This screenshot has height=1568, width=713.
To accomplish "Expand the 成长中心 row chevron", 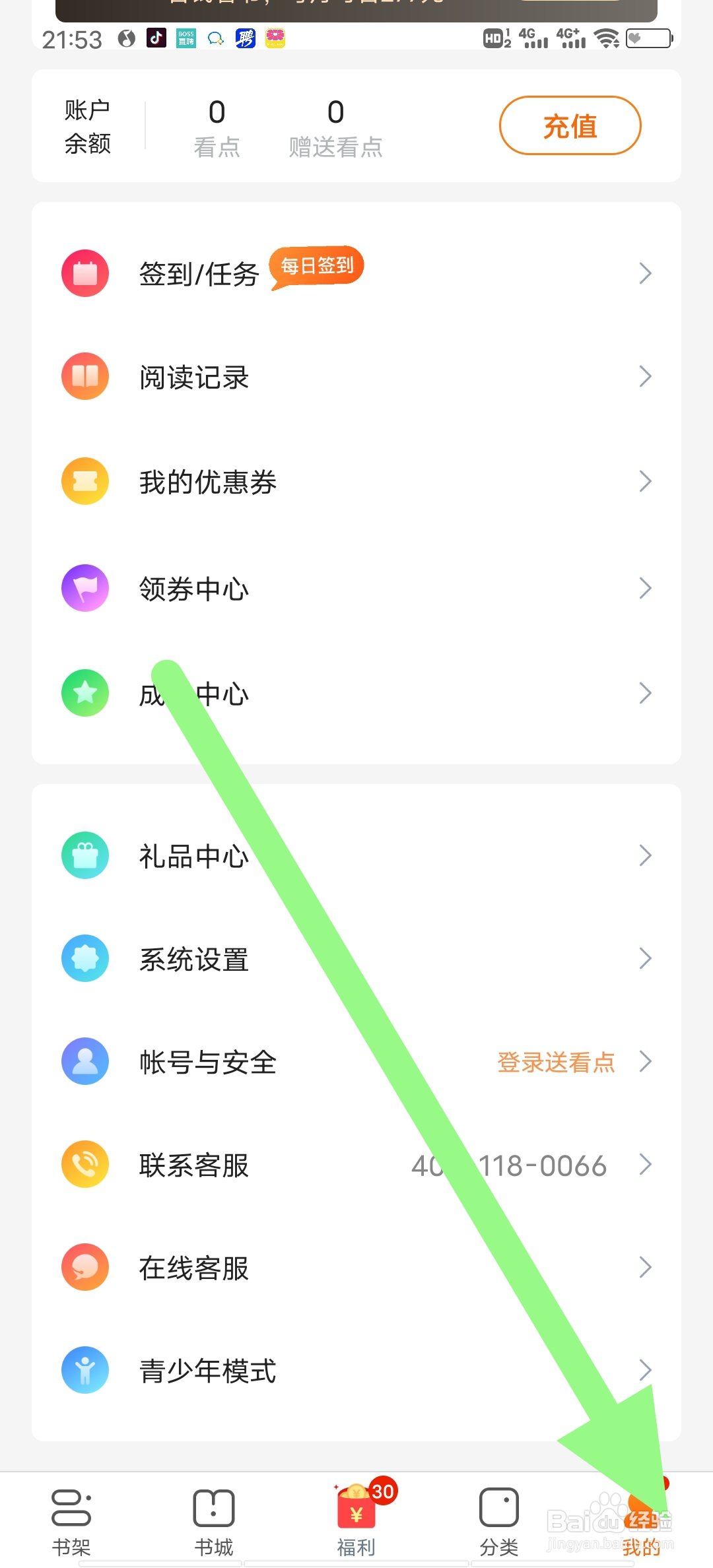I will click(x=646, y=693).
